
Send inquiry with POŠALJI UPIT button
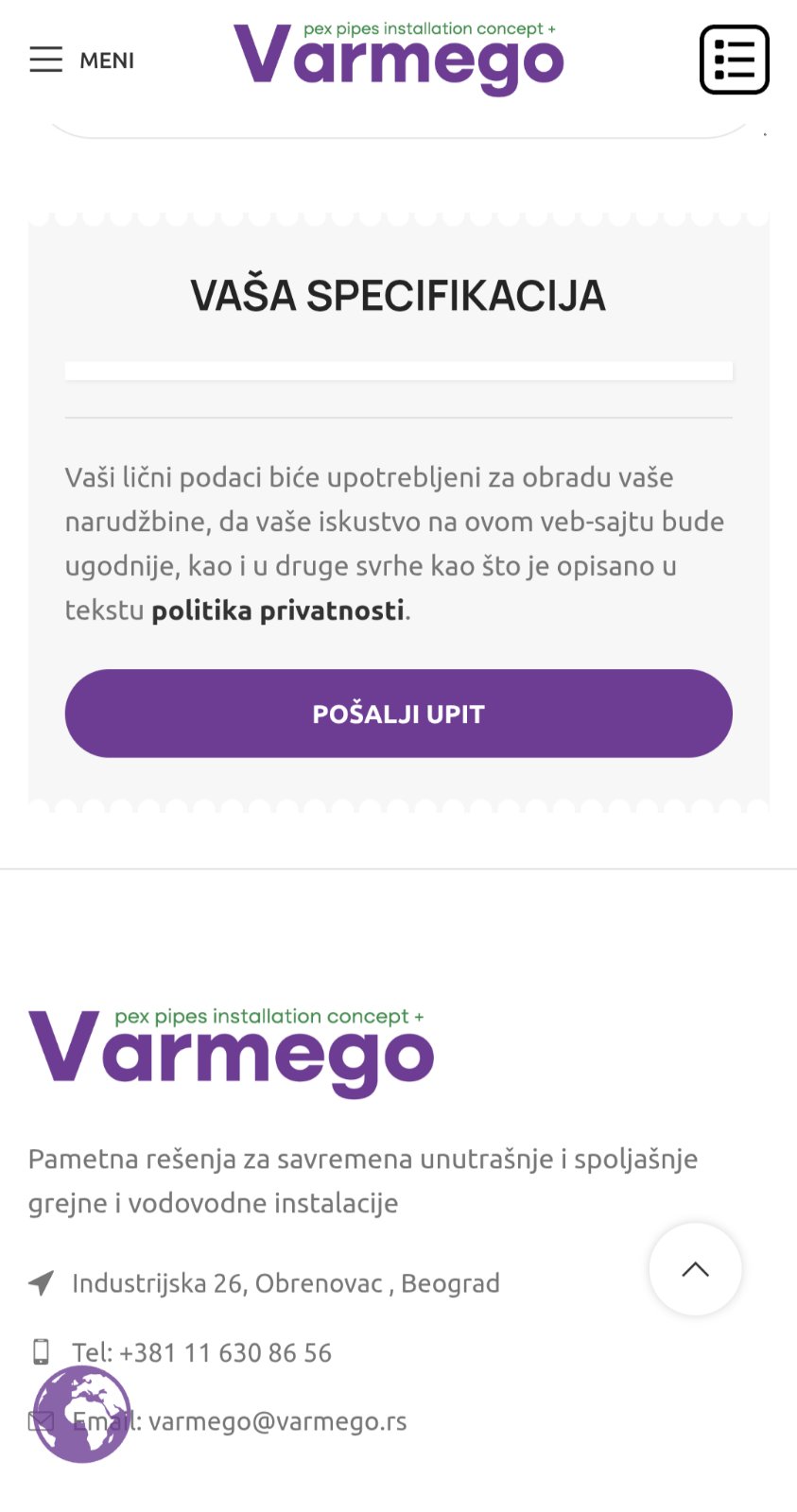[x=398, y=713]
